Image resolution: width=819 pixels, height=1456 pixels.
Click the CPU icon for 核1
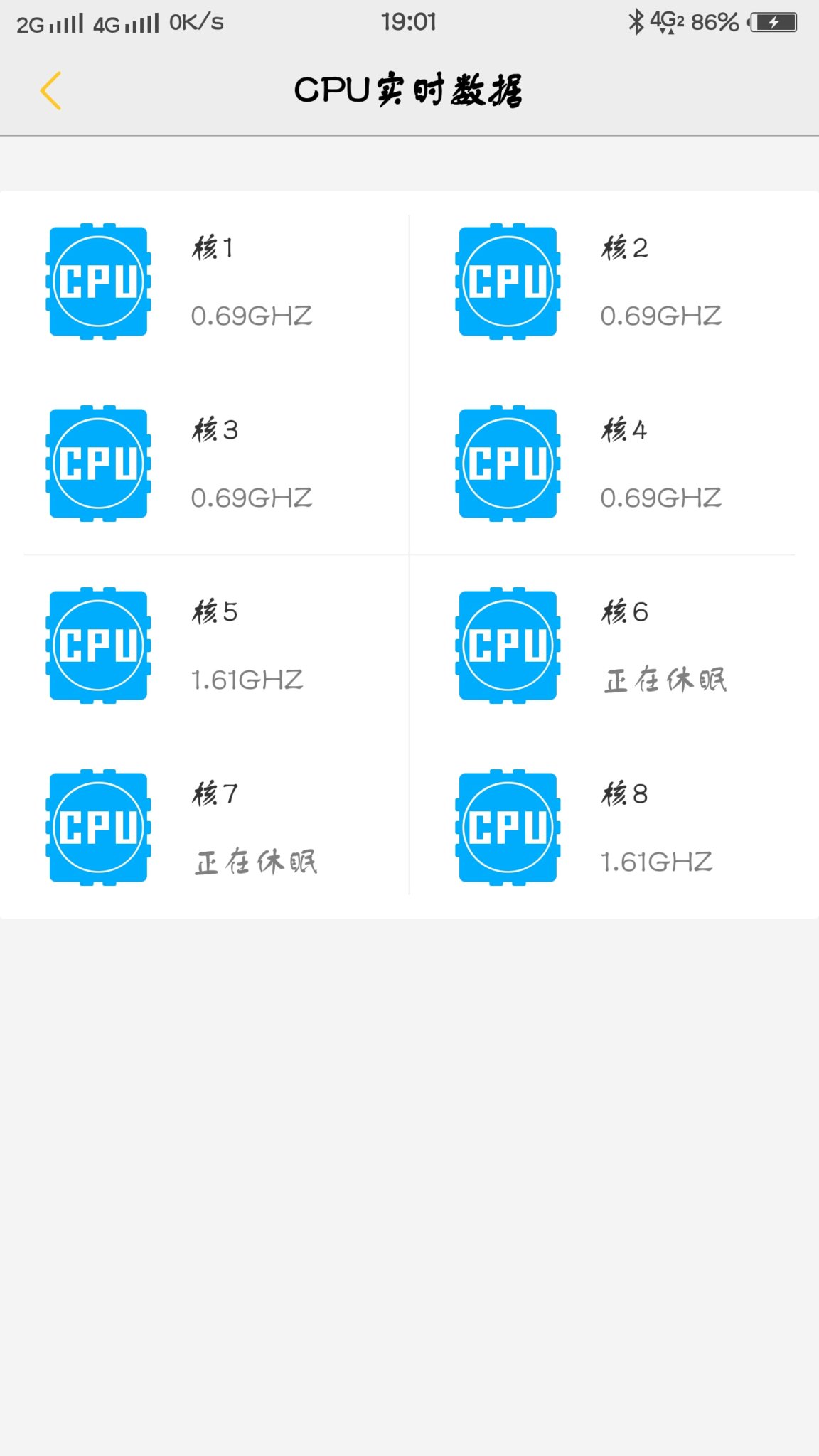coord(98,281)
